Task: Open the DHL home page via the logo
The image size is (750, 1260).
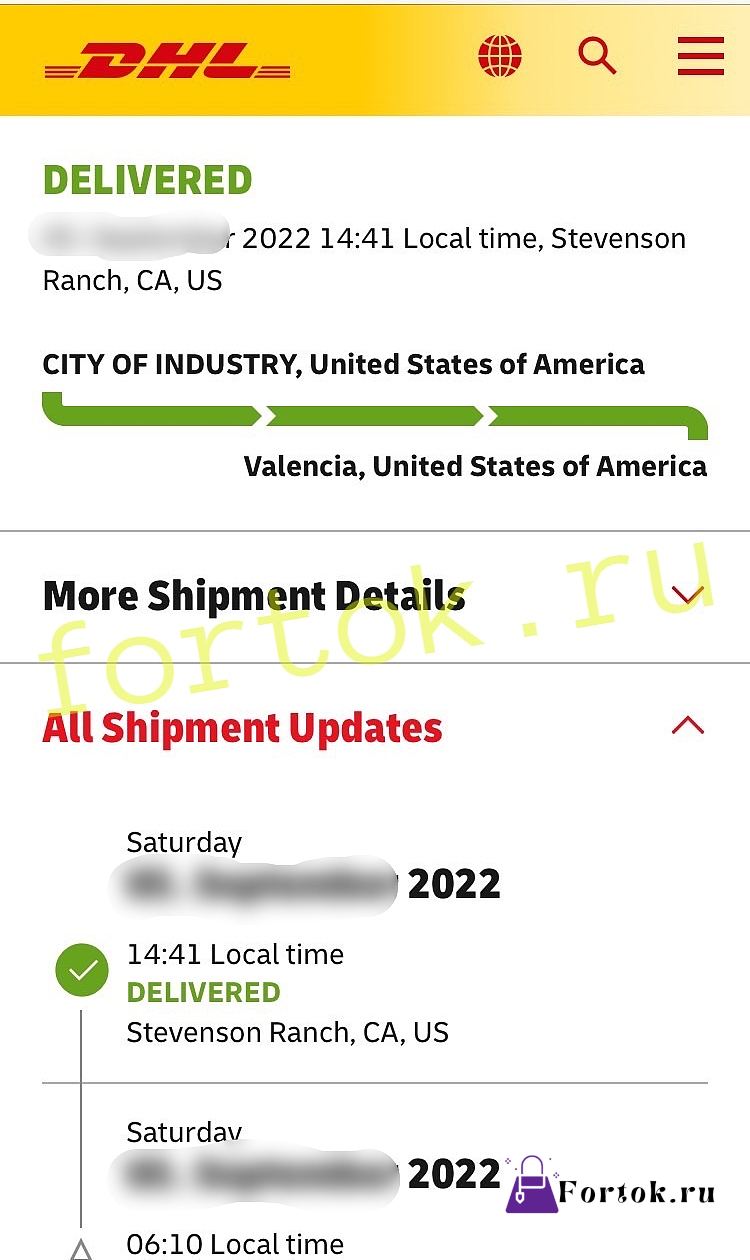Action: 167,60
